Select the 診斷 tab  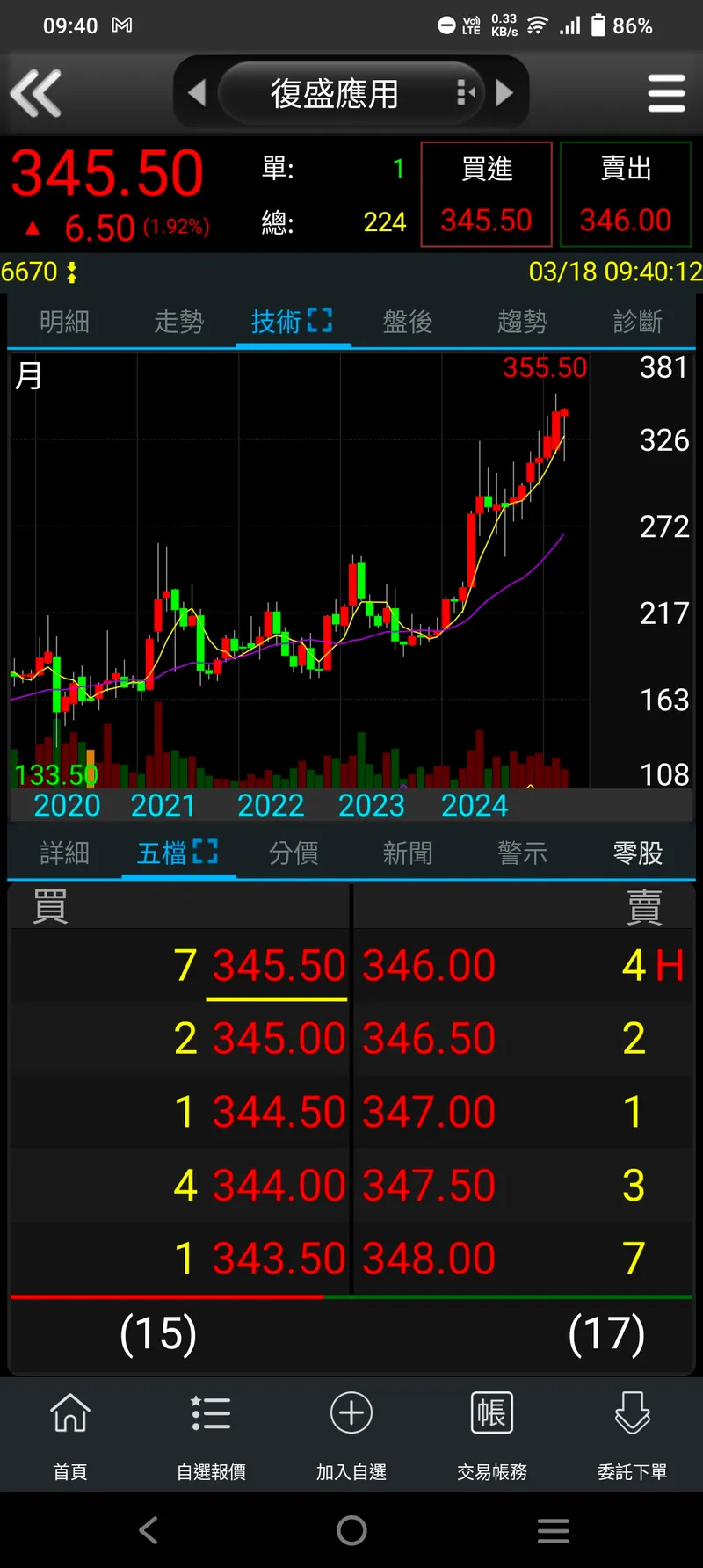(x=637, y=322)
